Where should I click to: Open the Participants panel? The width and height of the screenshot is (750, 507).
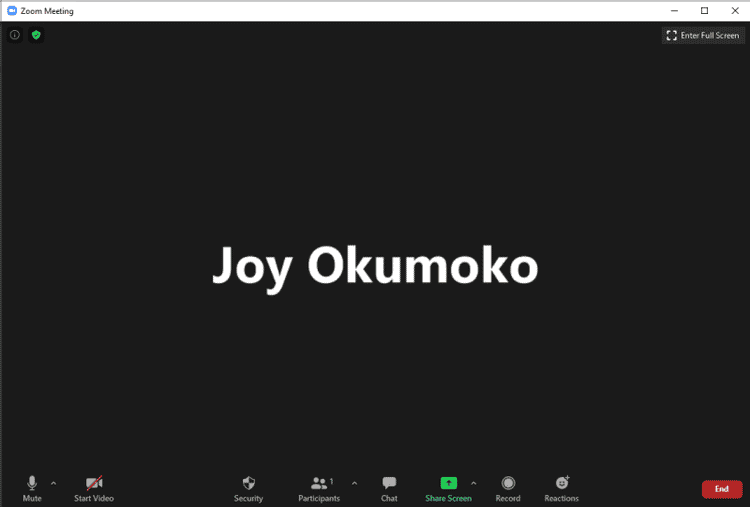(x=319, y=488)
